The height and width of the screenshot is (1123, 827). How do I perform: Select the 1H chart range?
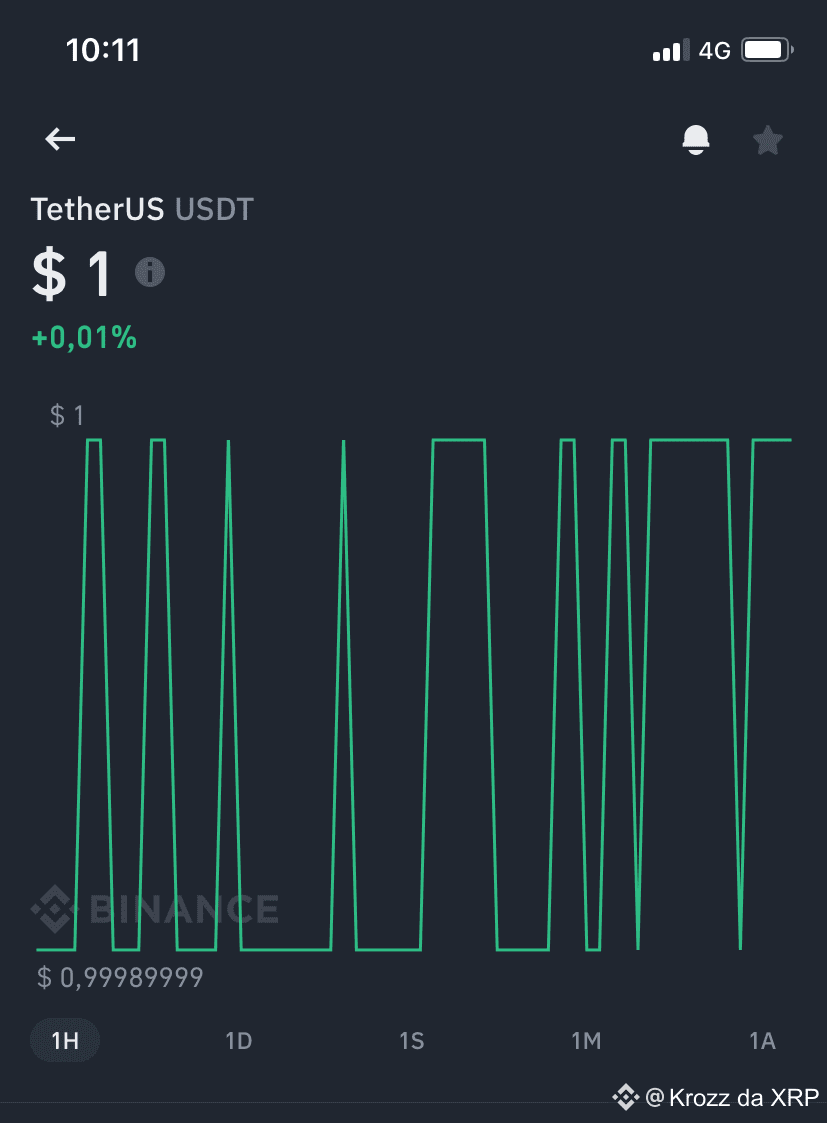pos(65,1041)
